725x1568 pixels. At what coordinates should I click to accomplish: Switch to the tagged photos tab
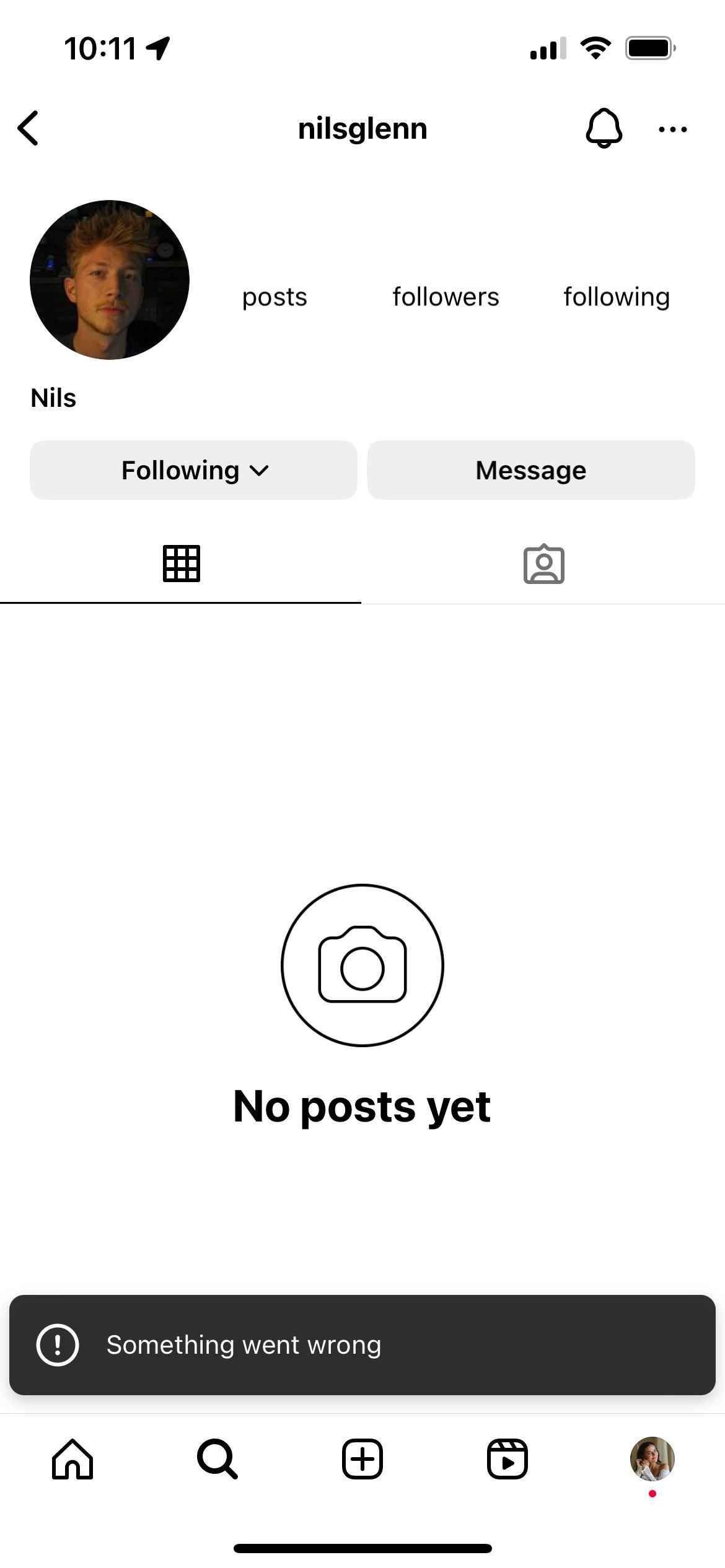pyautogui.click(x=543, y=564)
